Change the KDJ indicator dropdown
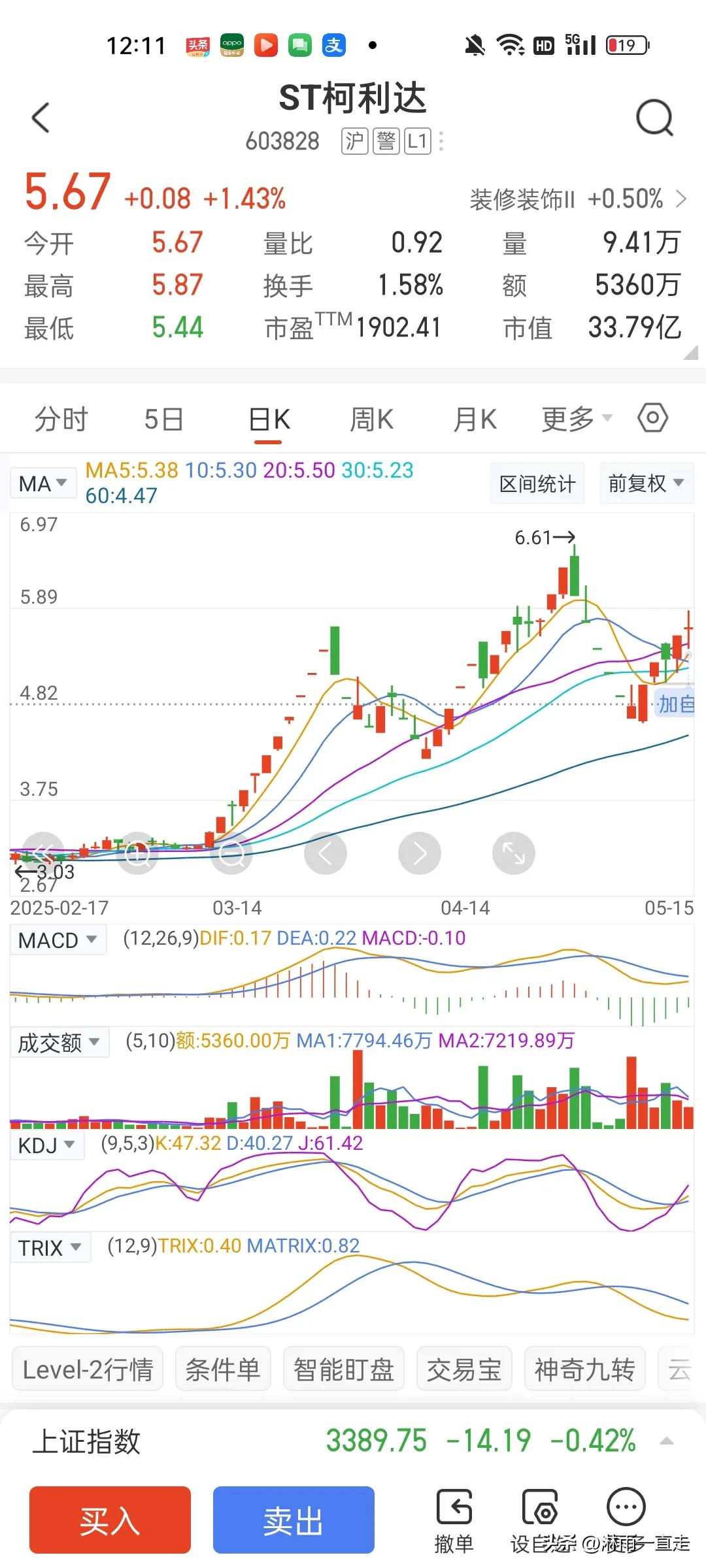Viewport: 706px width, 1568px height. click(47, 1145)
